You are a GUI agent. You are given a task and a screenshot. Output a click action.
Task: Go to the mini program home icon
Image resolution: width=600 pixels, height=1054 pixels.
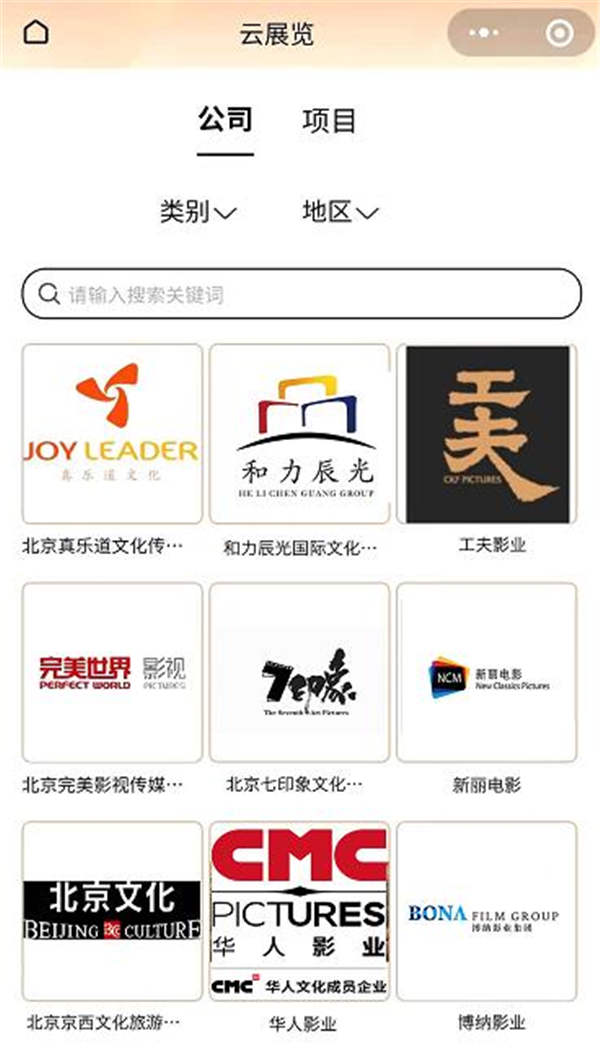(36, 32)
